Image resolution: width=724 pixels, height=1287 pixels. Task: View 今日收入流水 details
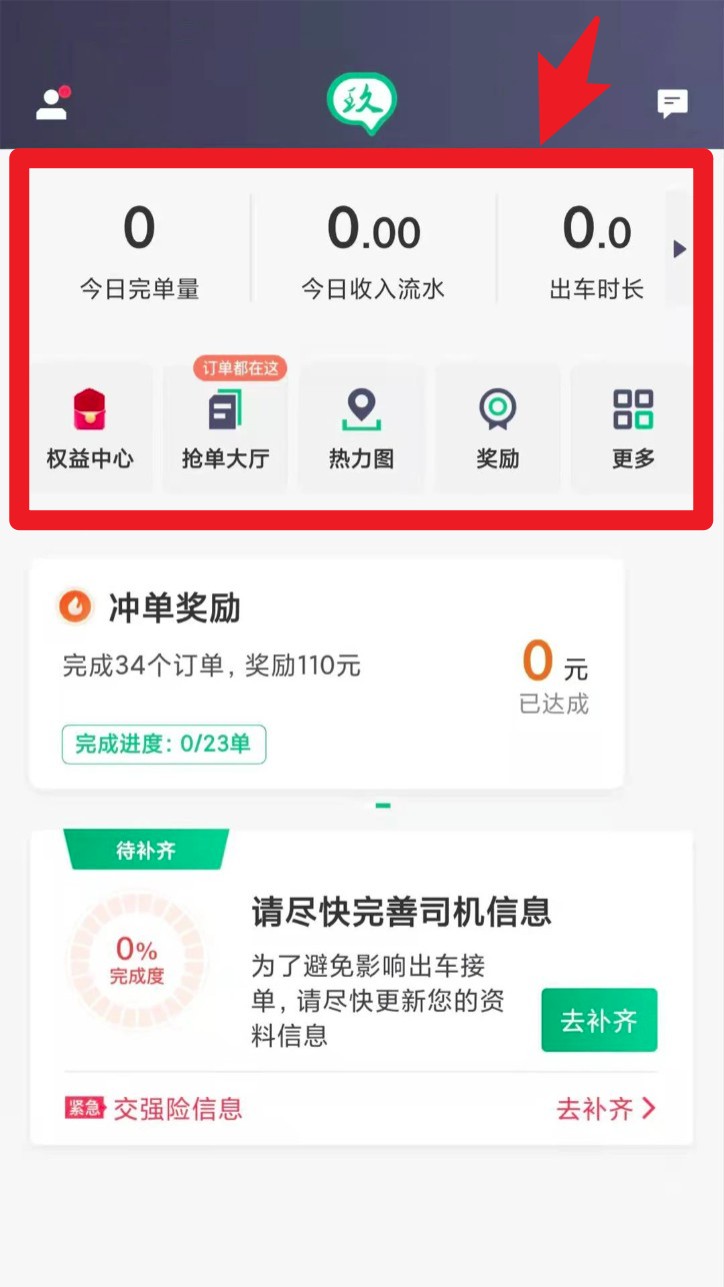point(373,250)
